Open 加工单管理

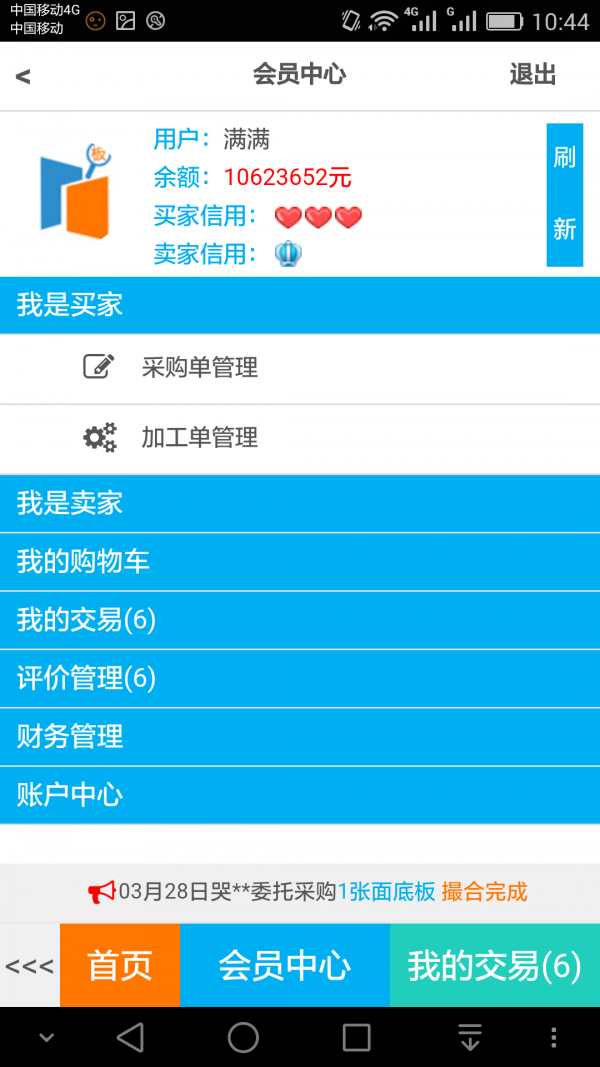tap(200, 438)
